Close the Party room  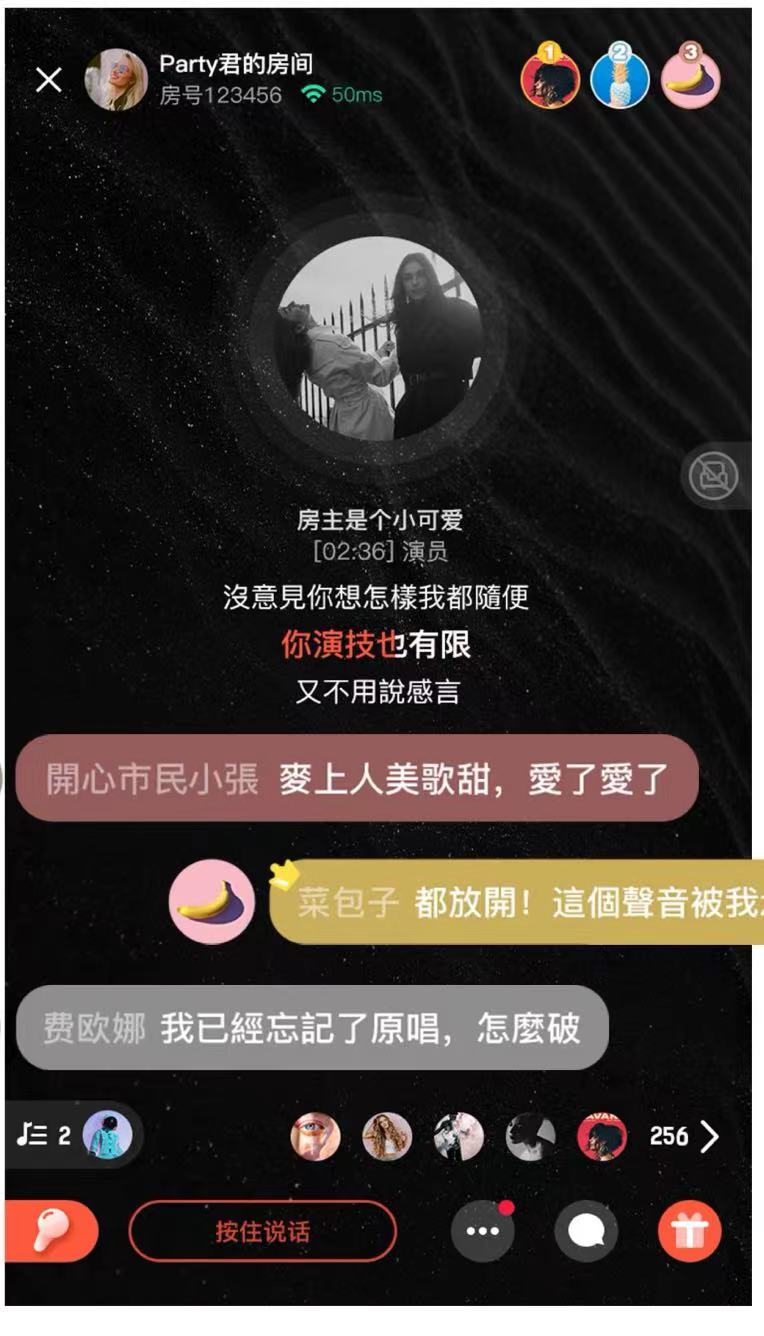pos(49,80)
